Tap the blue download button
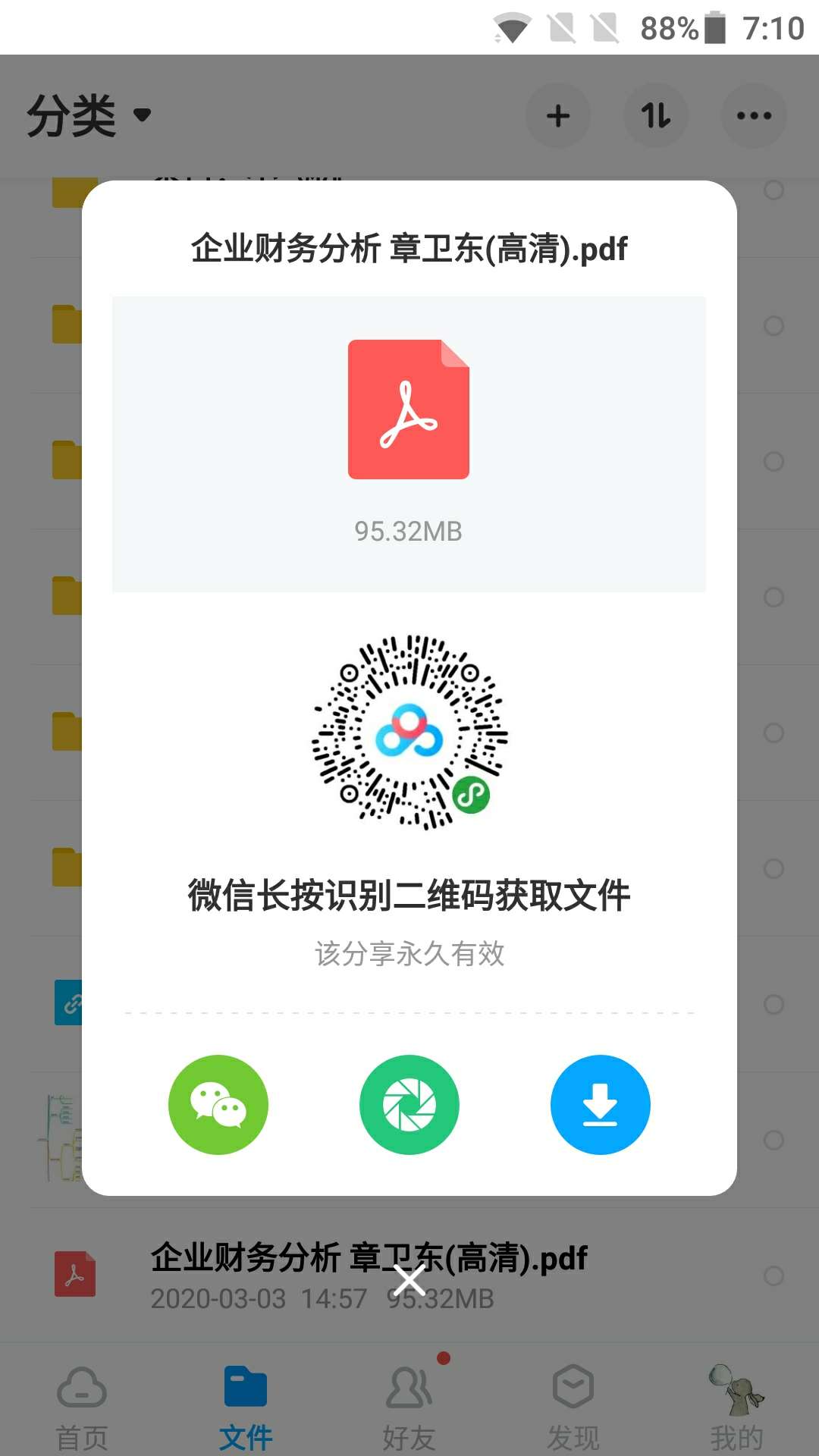The height and width of the screenshot is (1456, 819). point(600,1104)
